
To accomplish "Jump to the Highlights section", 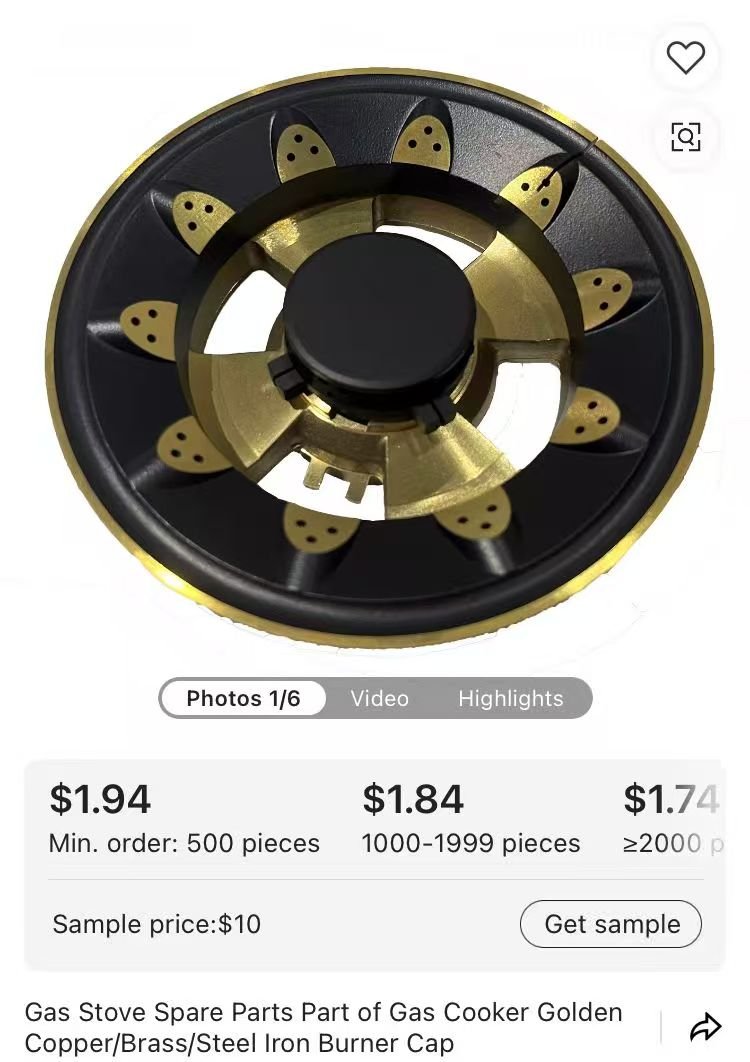I will click(x=510, y=698).
